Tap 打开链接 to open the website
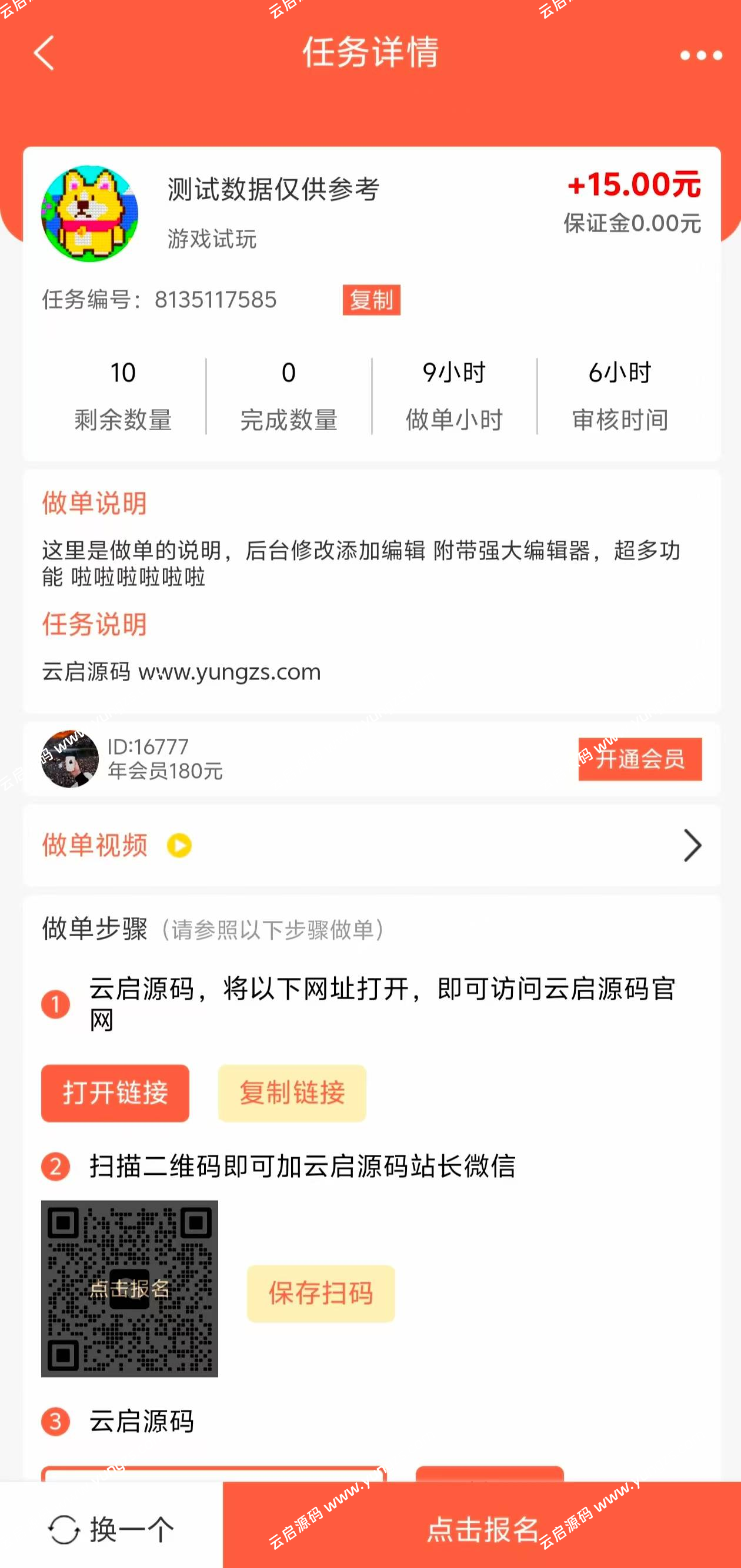 [x=115, y=1093]
